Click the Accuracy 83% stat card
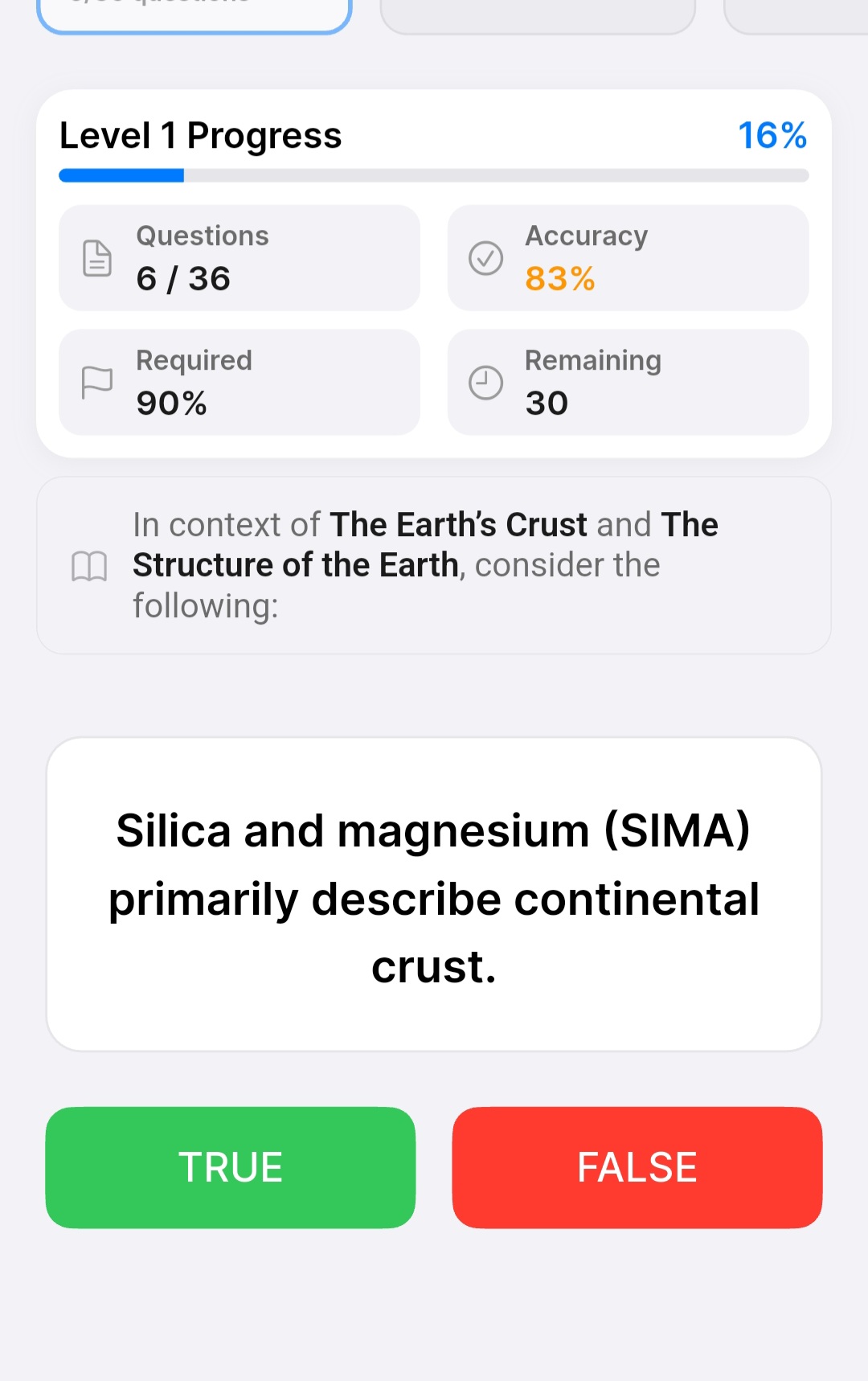 628,258
